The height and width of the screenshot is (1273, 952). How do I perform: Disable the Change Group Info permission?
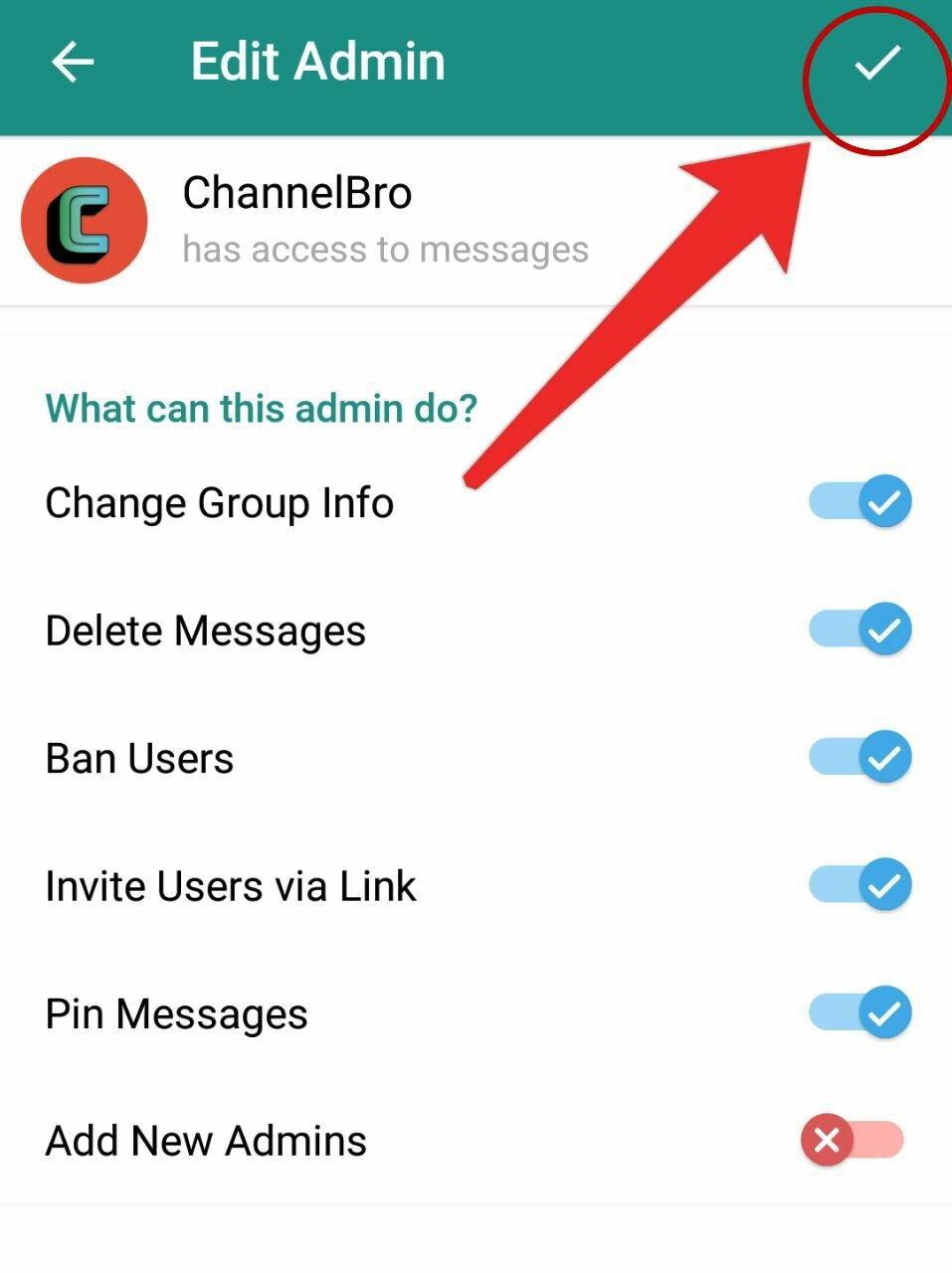[859, 501]
